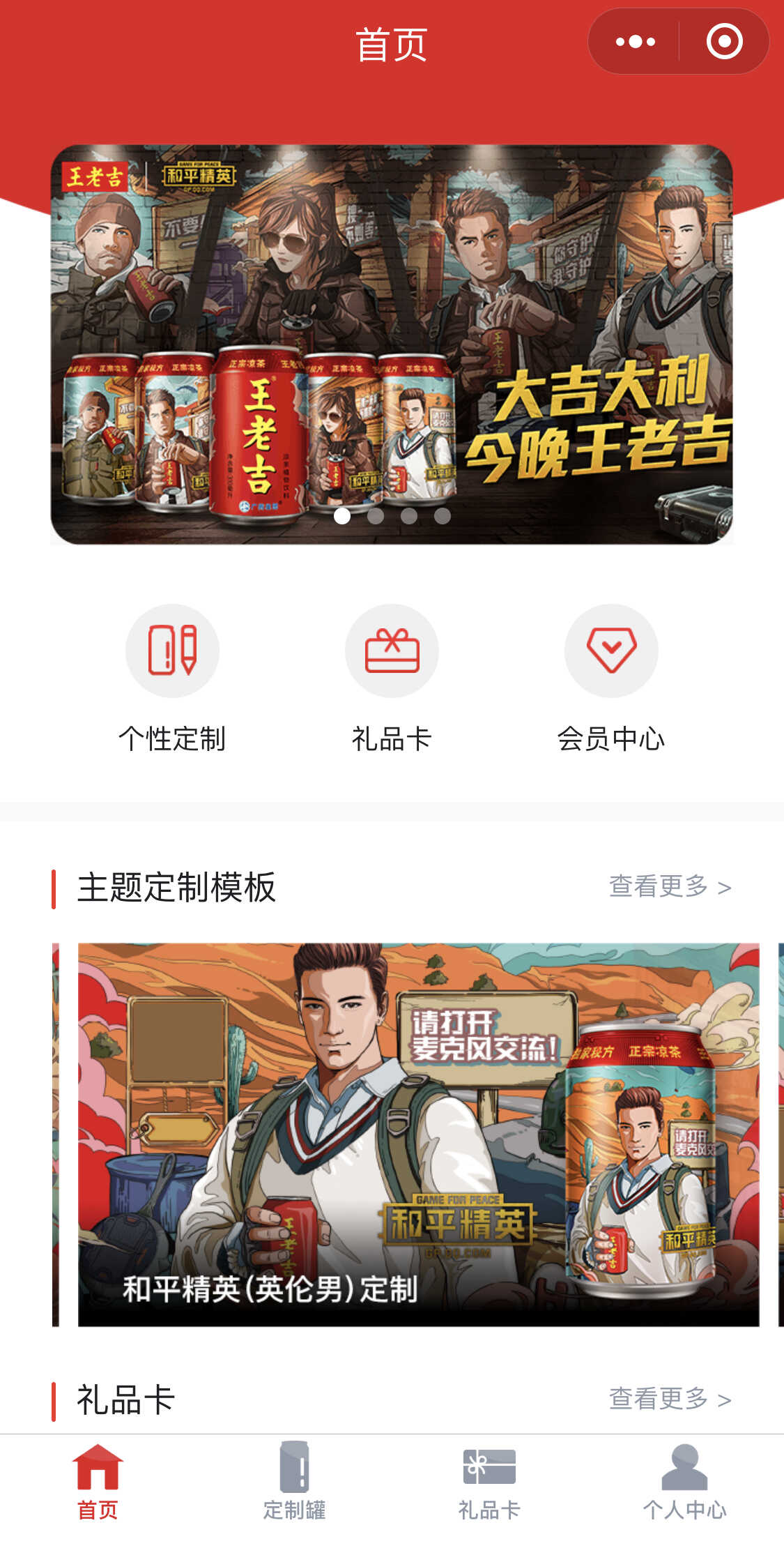Jump to the second banner slide dot

coord(376,516)
